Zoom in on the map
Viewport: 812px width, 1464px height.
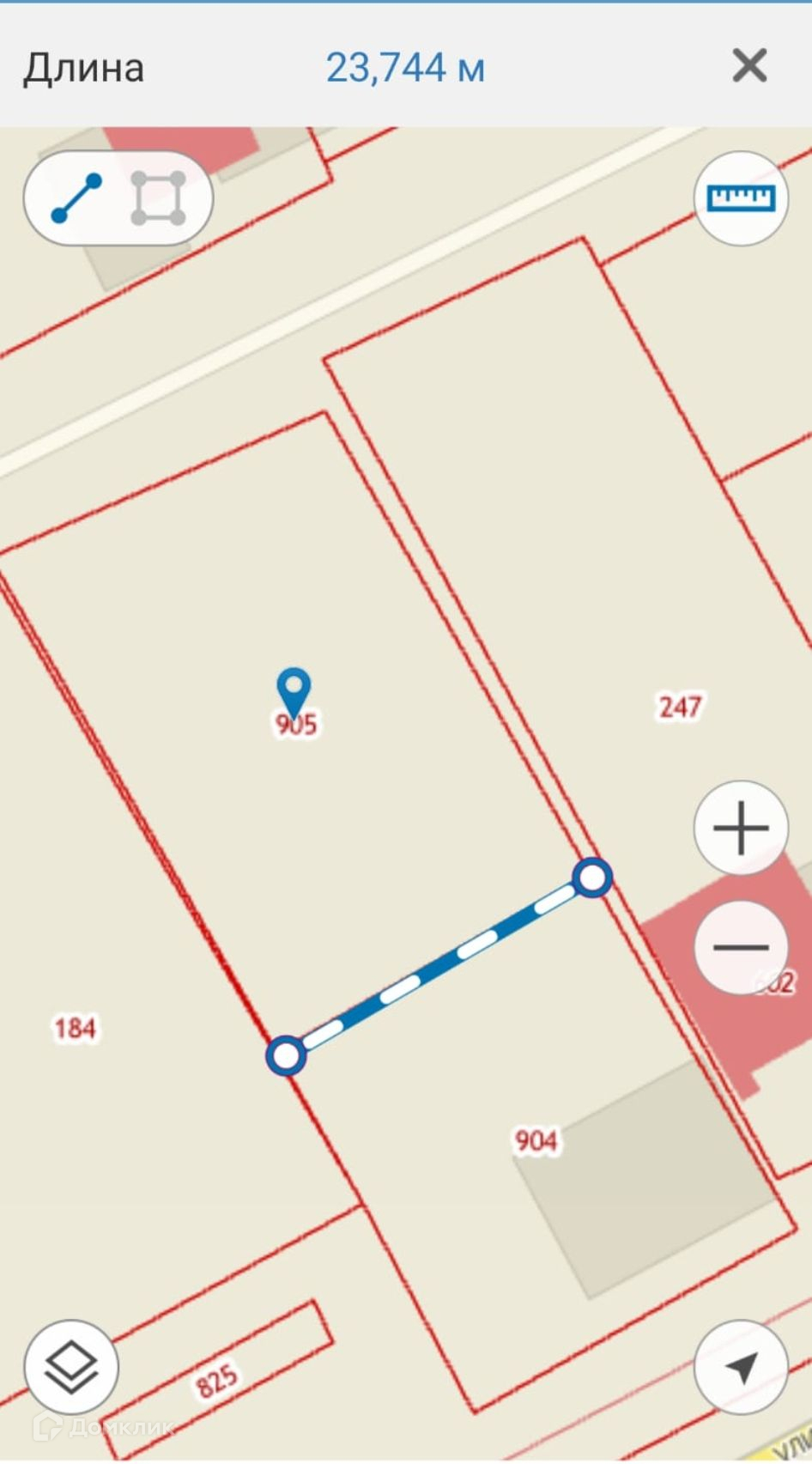coord(741,829)
